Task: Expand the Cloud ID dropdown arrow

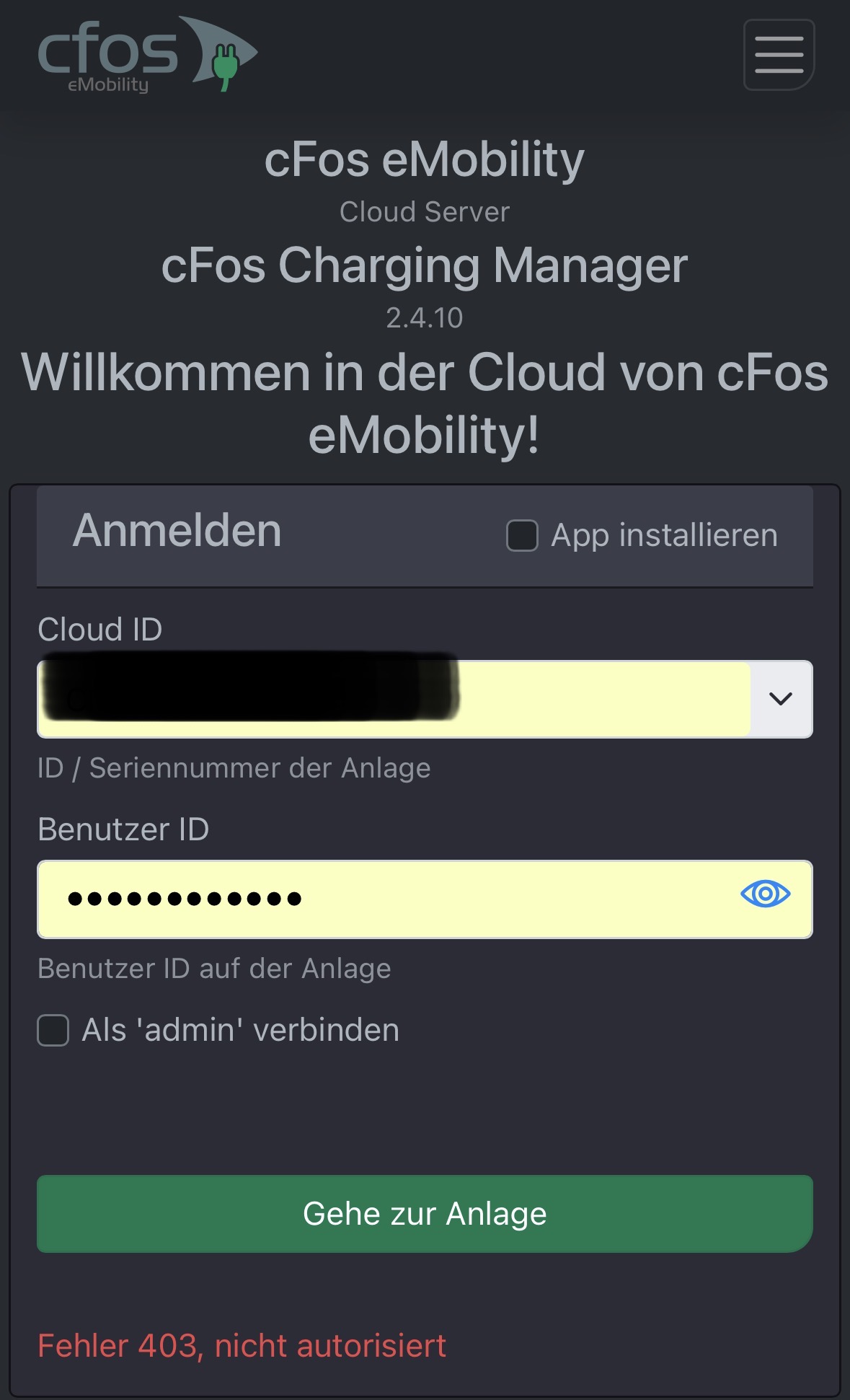Action: [x=781, y=698]
